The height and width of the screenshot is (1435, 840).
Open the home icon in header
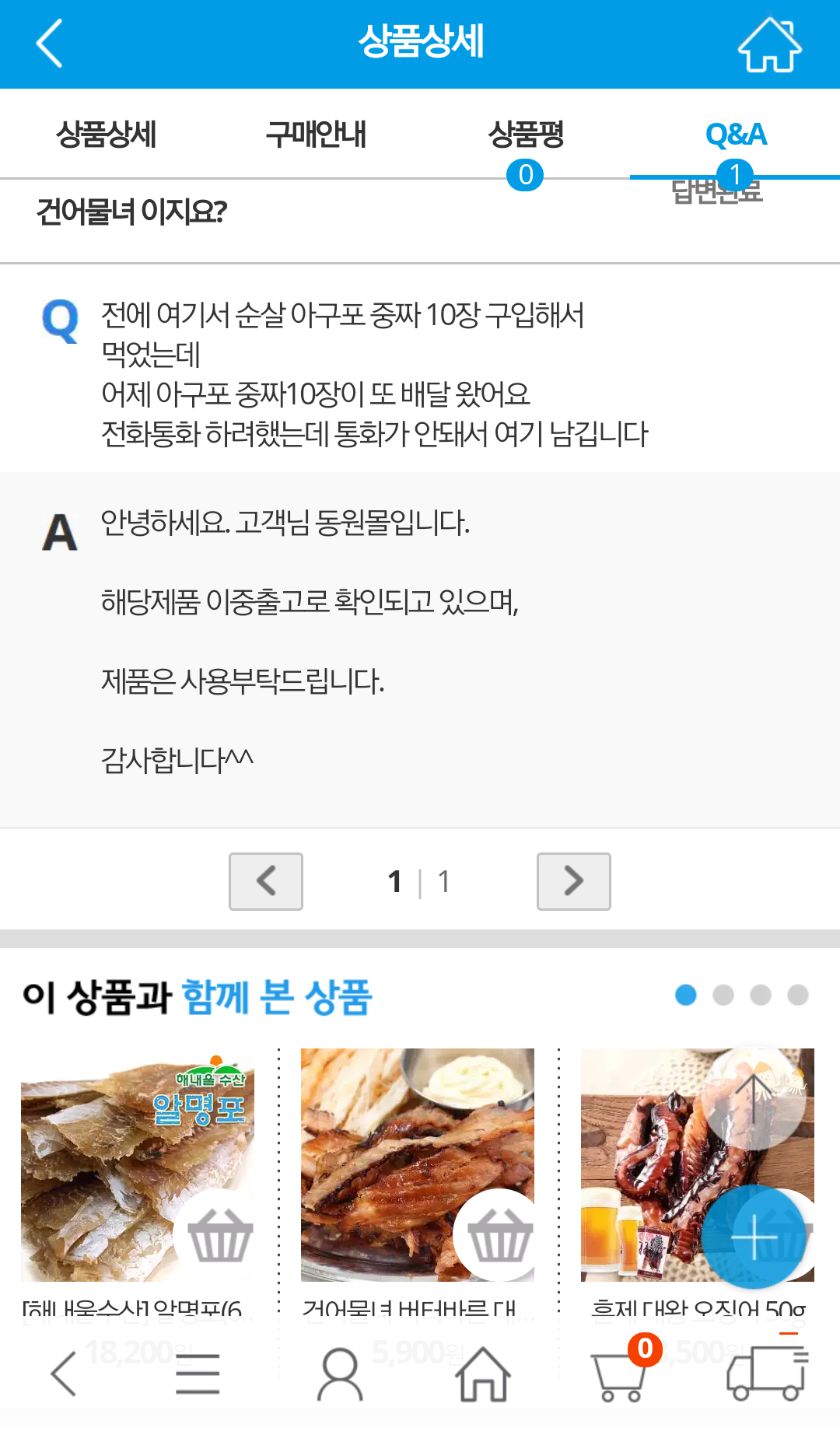pyautogui.click(x=768, y=44)
